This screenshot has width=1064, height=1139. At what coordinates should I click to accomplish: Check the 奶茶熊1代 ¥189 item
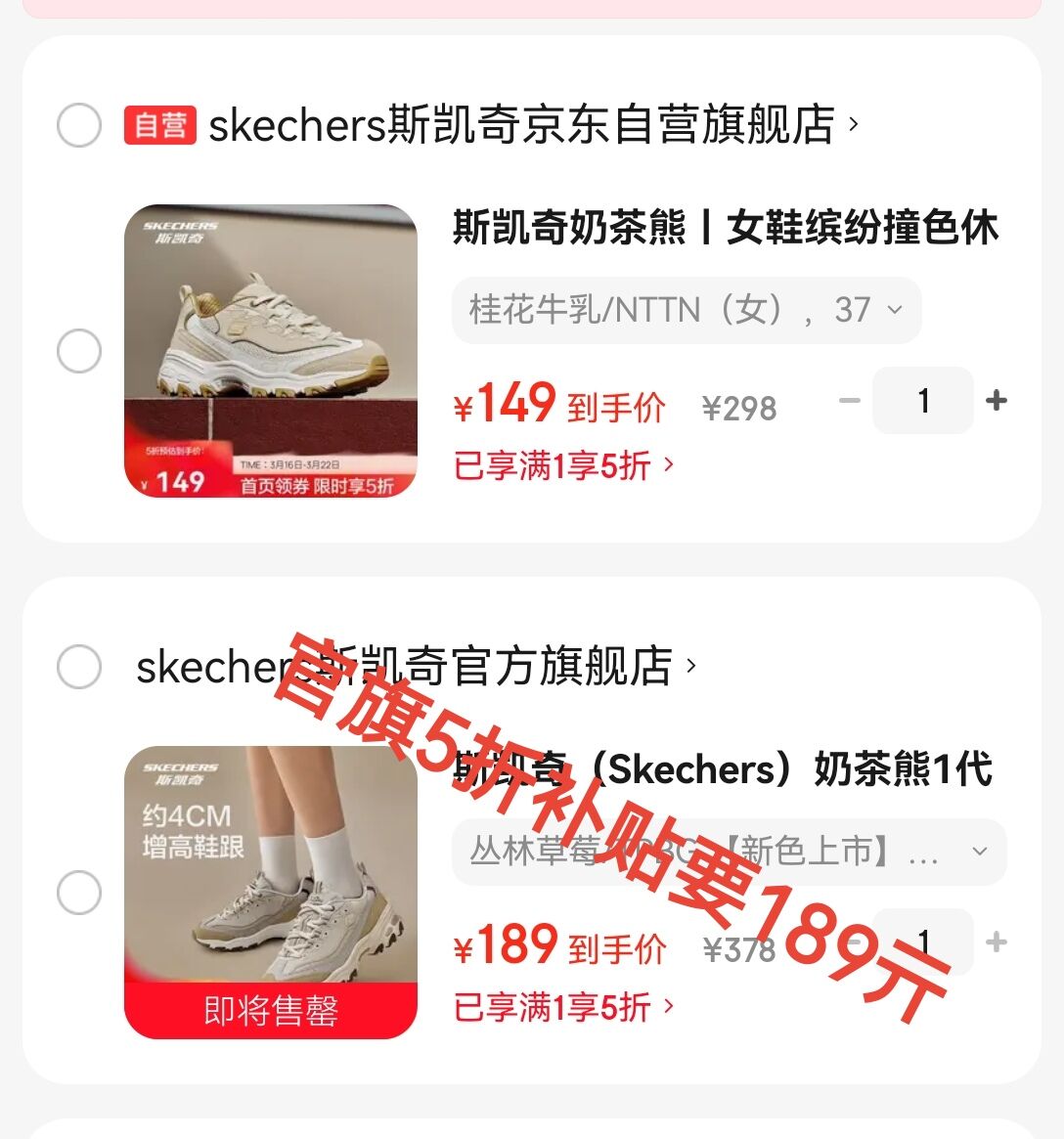79,893
